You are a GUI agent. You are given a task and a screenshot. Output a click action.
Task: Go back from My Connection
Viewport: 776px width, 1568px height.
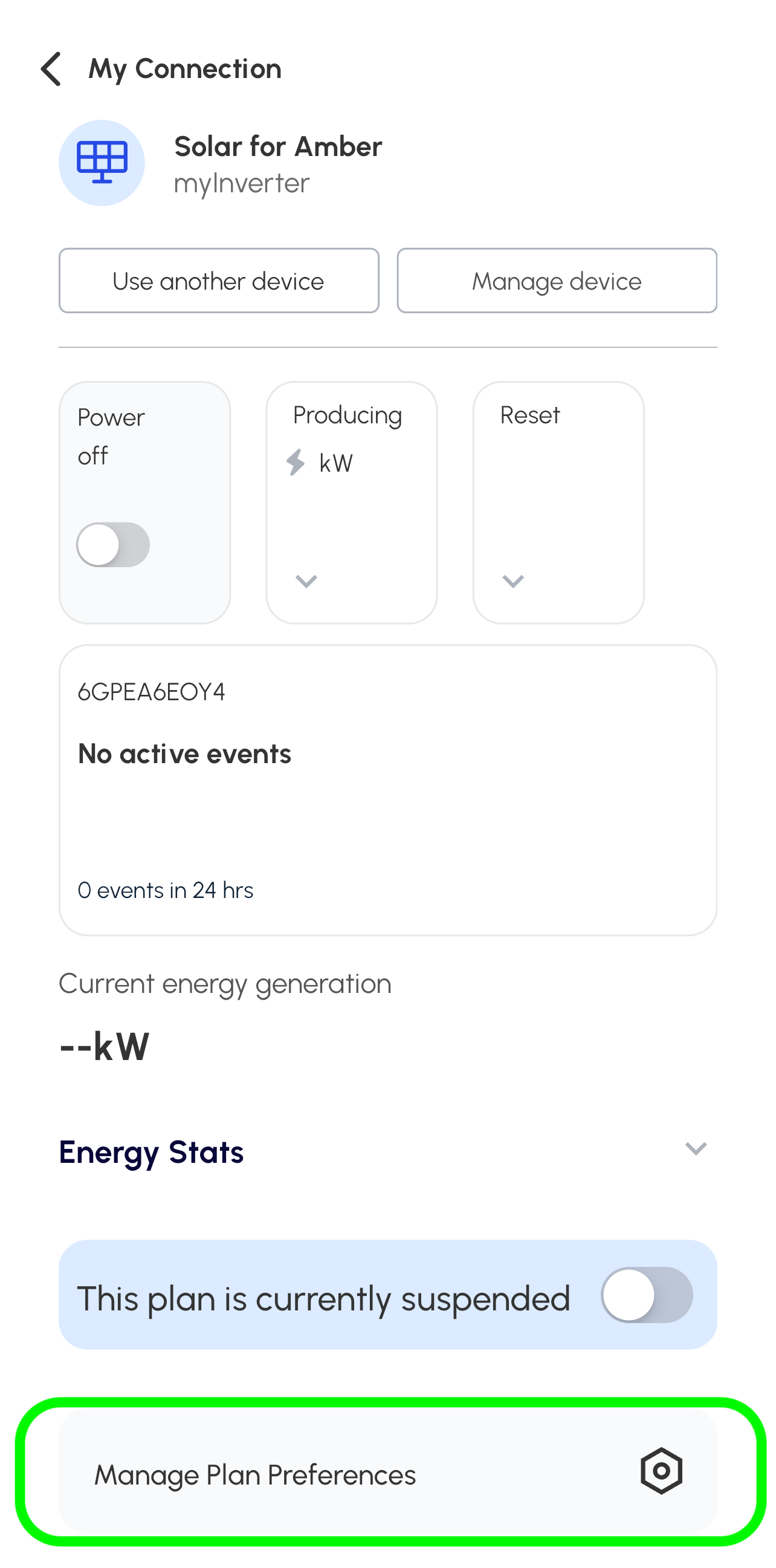[x=51, y=69]
